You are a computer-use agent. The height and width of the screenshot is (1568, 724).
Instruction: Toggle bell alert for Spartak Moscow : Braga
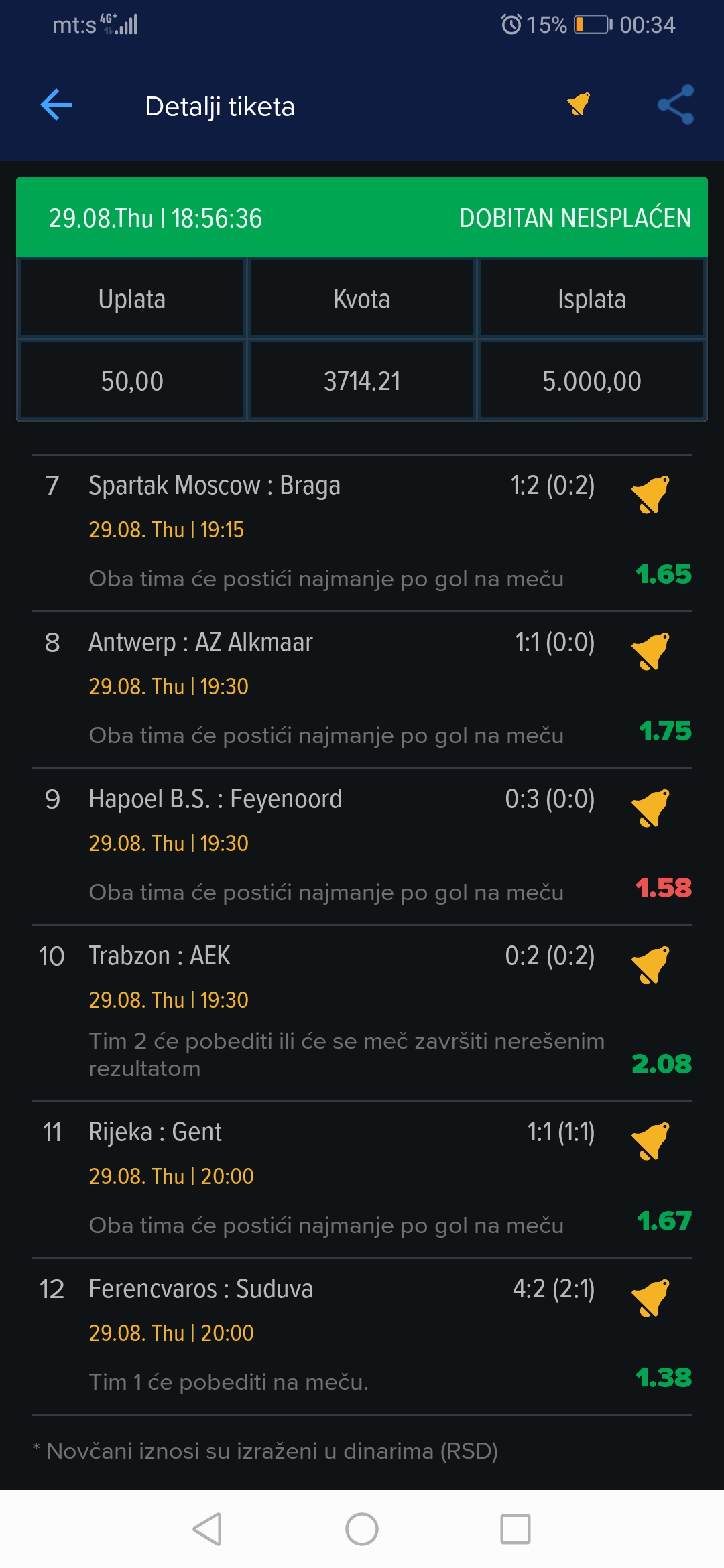pos(651,495)
